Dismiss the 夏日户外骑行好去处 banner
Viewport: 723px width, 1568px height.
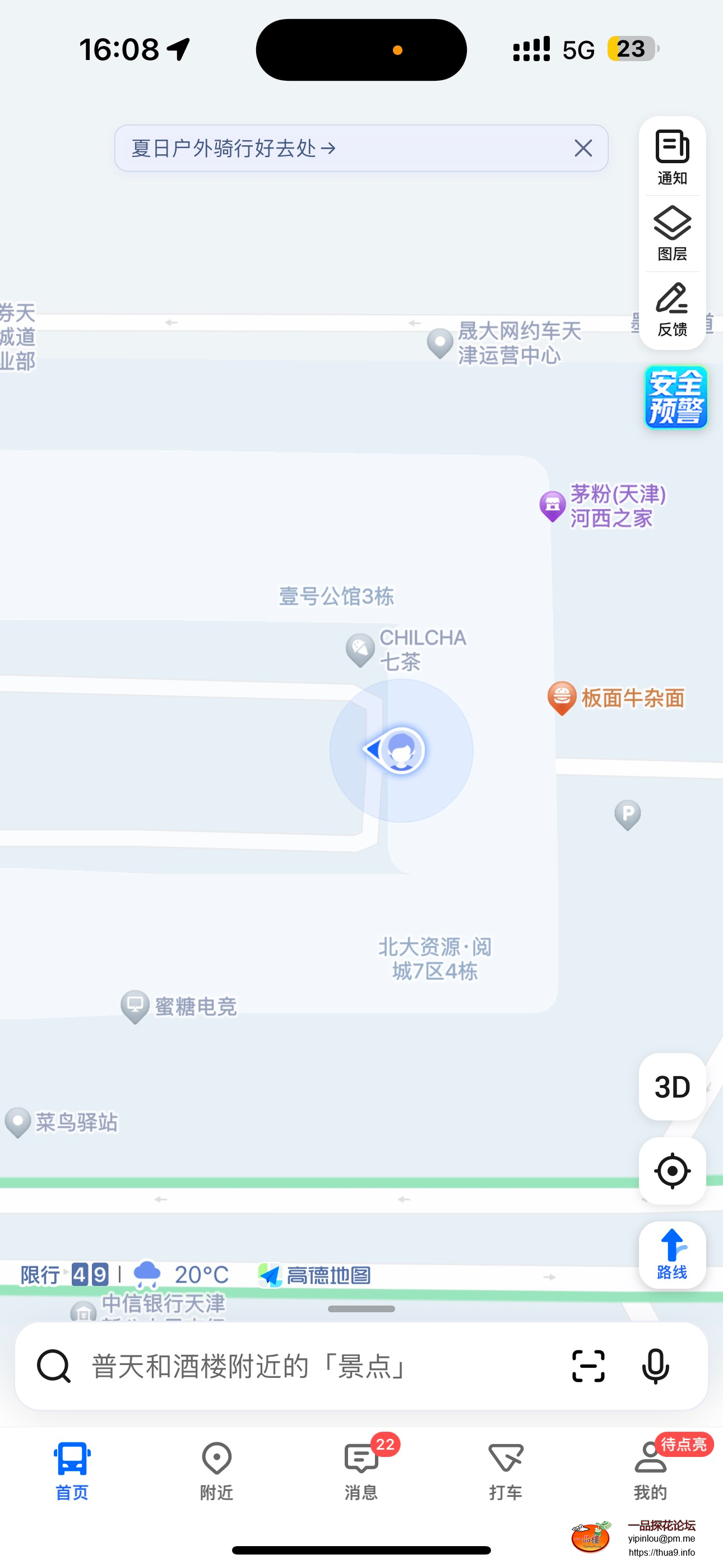[583, 149]
